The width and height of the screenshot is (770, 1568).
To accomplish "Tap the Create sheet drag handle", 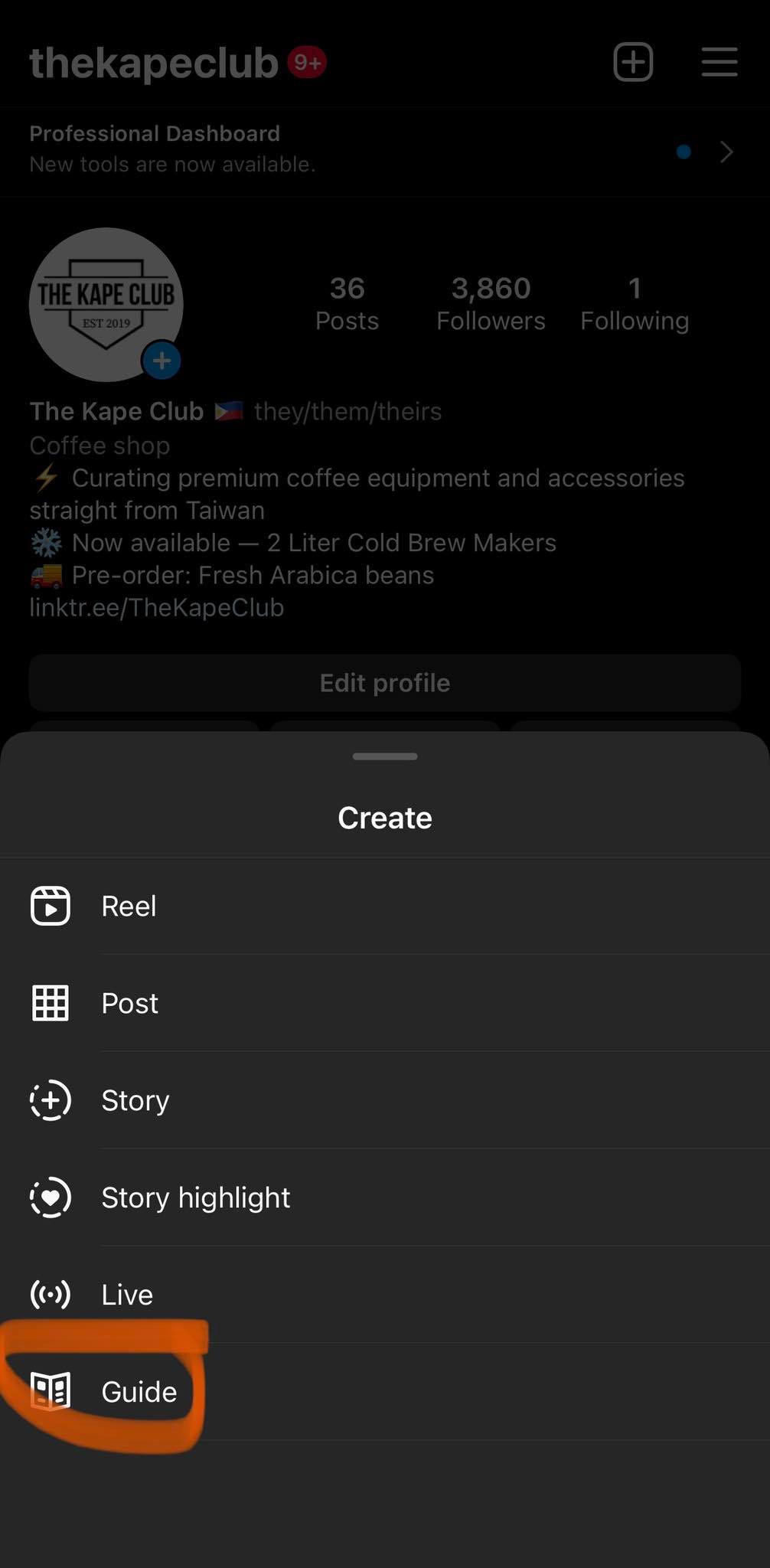I will pos(385,756).
